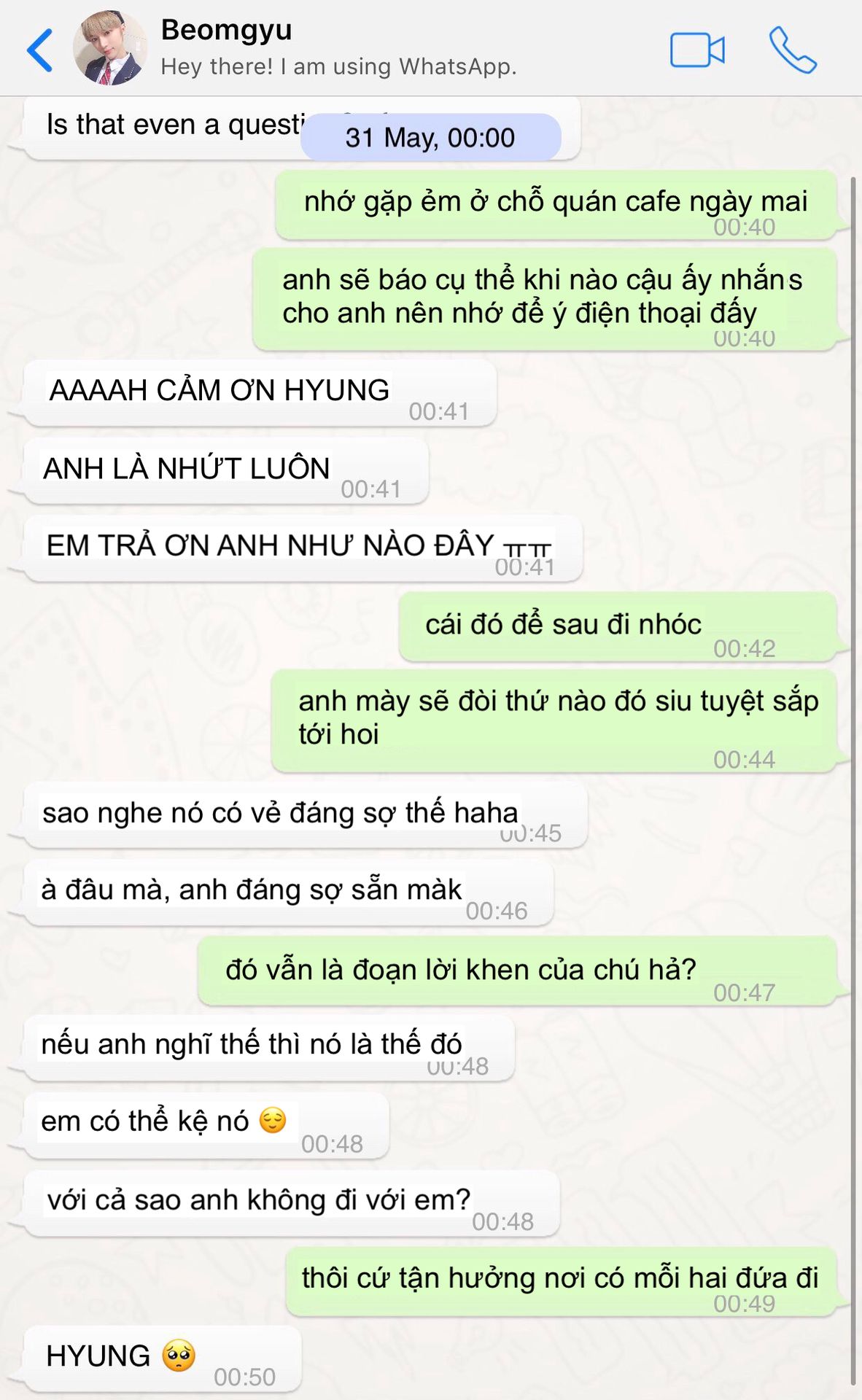Start a voice call with Beomgyu
Screen dimensions: 862x1400
click(793, 50)
